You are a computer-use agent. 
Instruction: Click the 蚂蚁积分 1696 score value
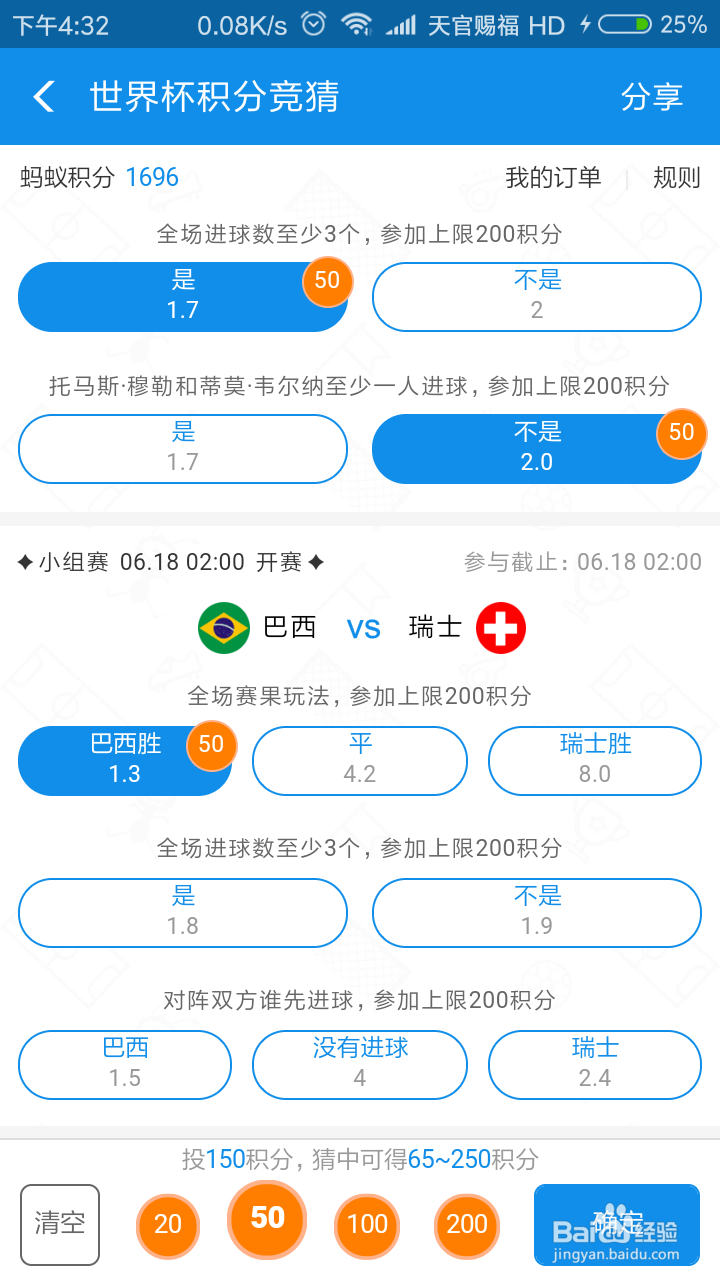tap(152, 178)
